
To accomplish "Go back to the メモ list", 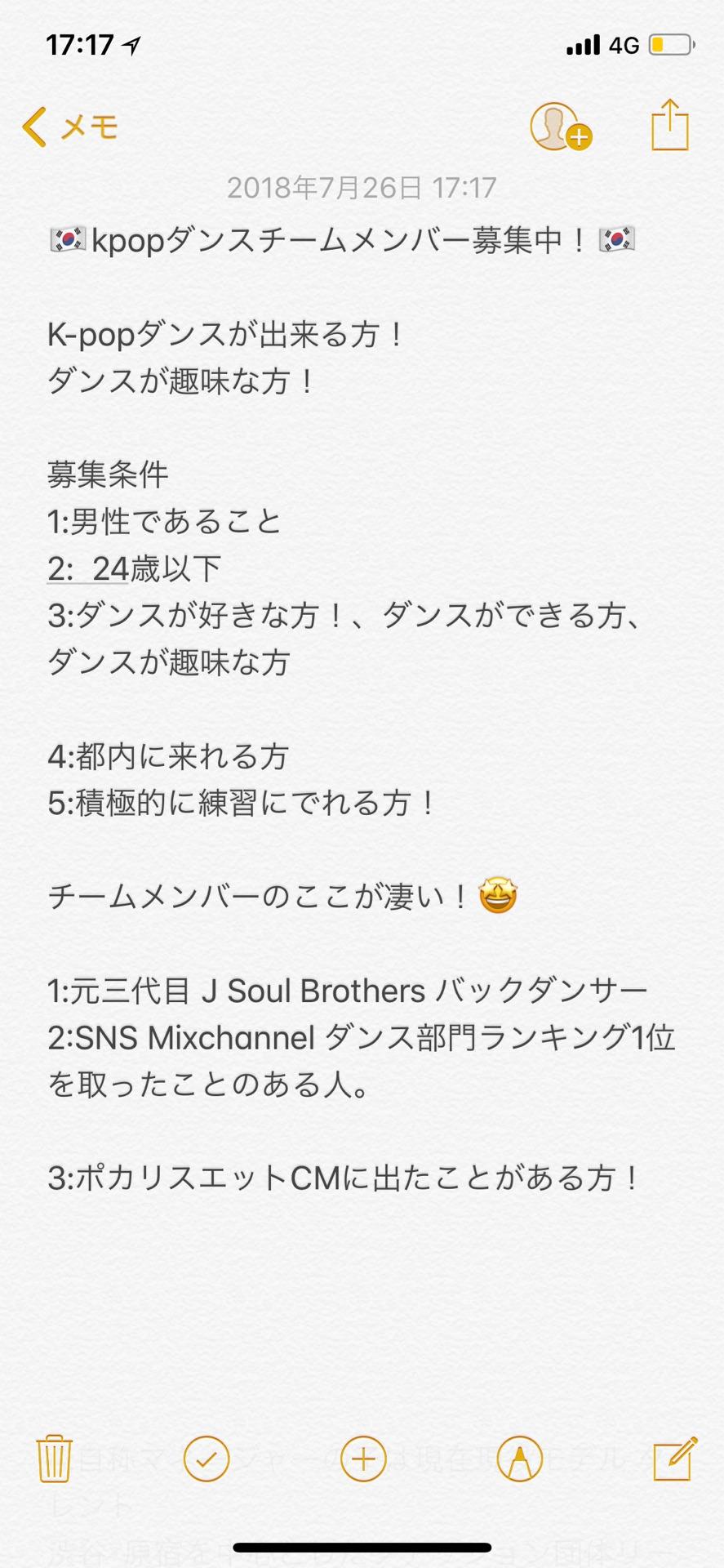I will [69, 127].
